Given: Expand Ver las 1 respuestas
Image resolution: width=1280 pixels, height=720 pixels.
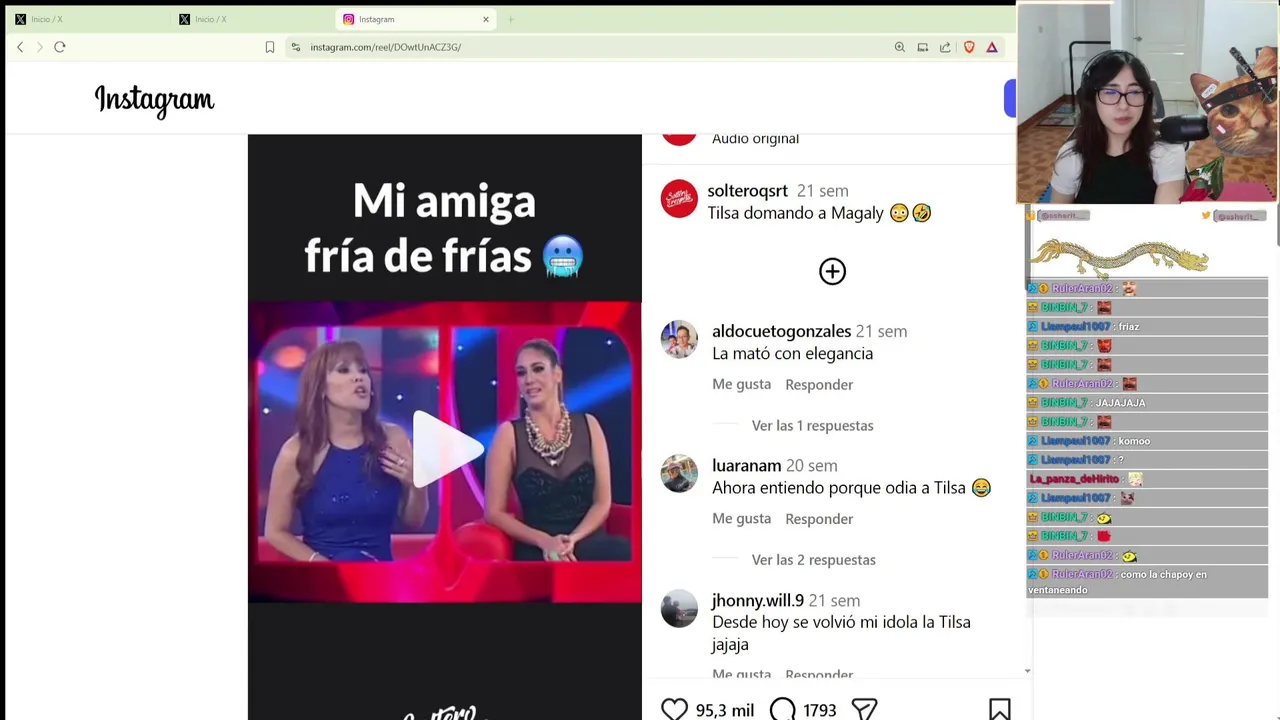Looking at the screenshot, I should (812, 425).
